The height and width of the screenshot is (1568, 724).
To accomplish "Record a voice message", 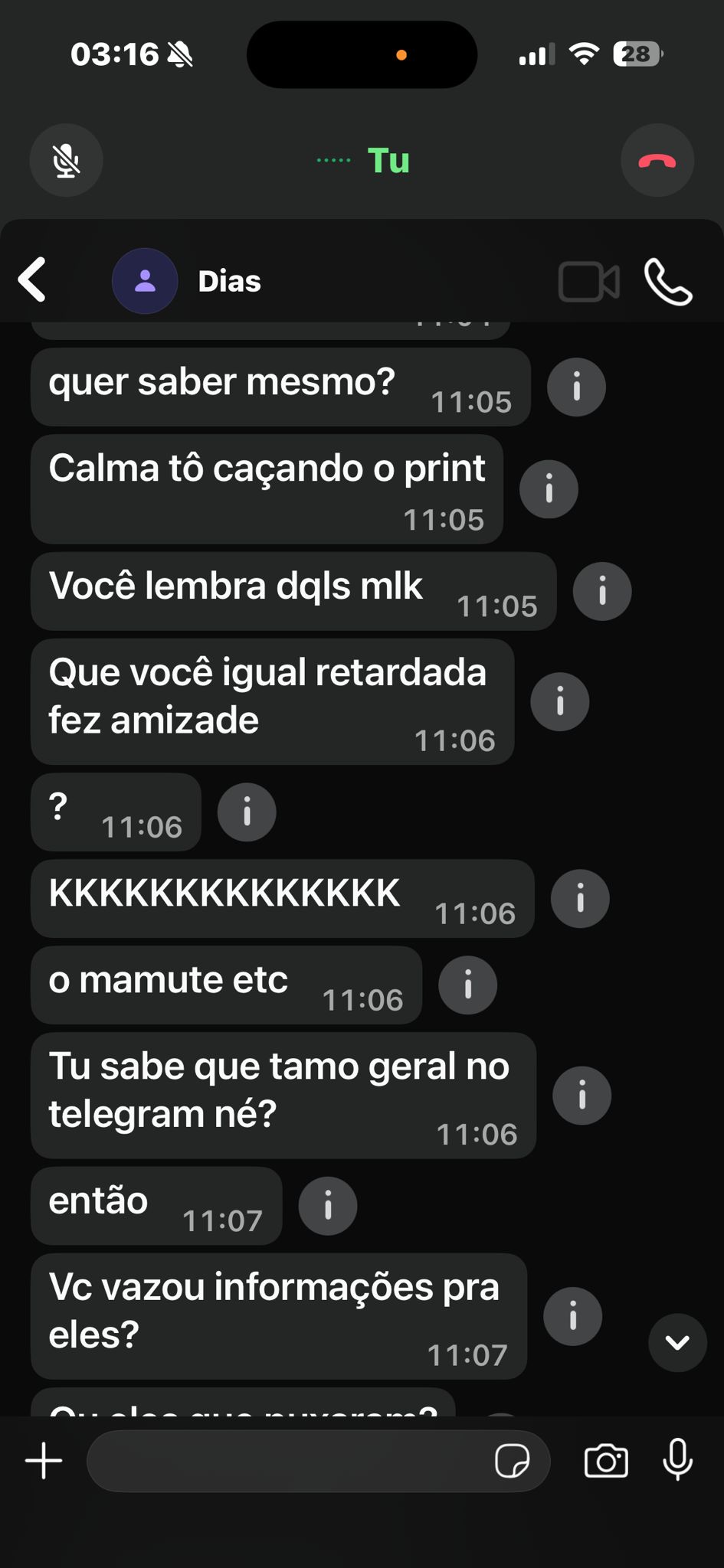I will coord(678,1459).
